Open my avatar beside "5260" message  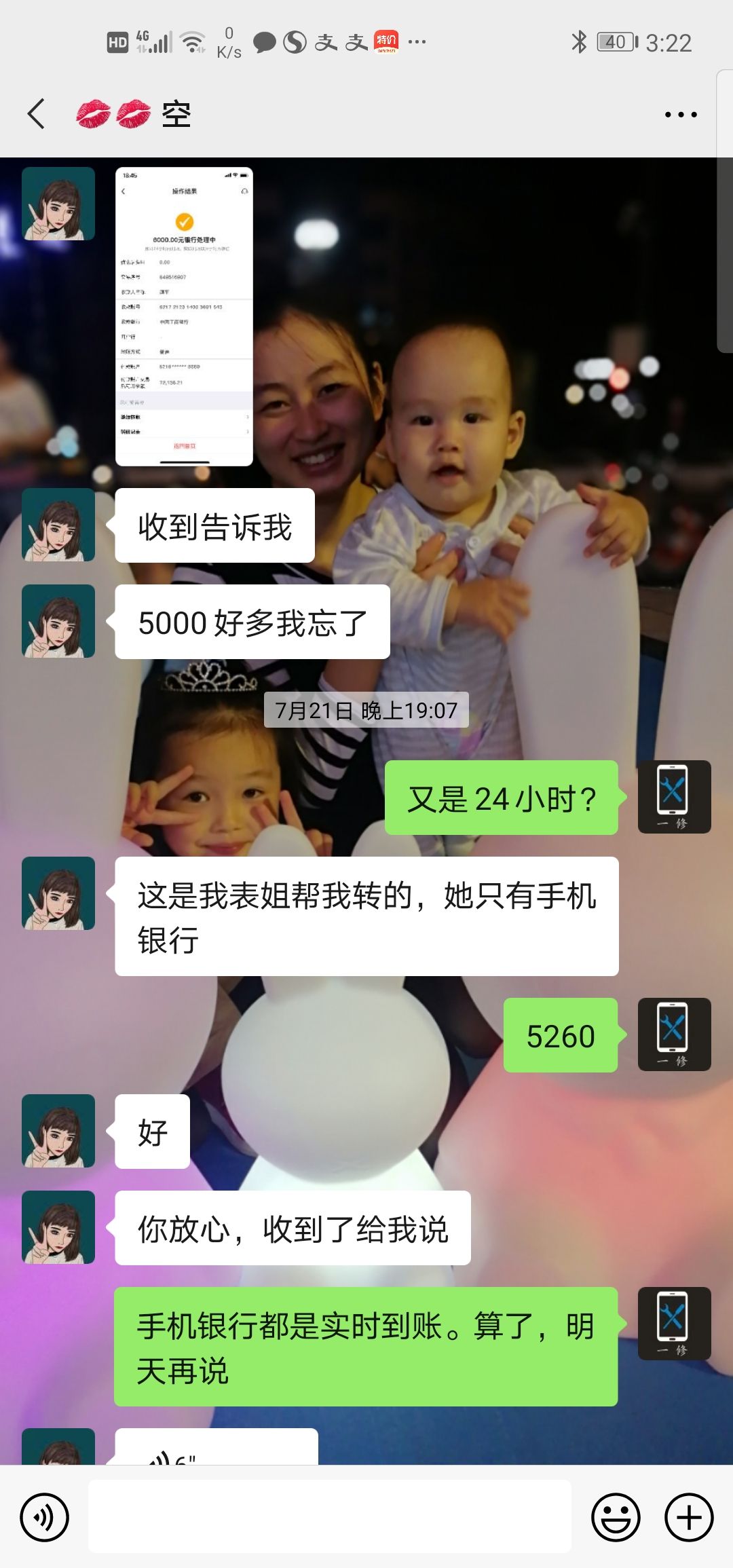tap(674, 1034)
